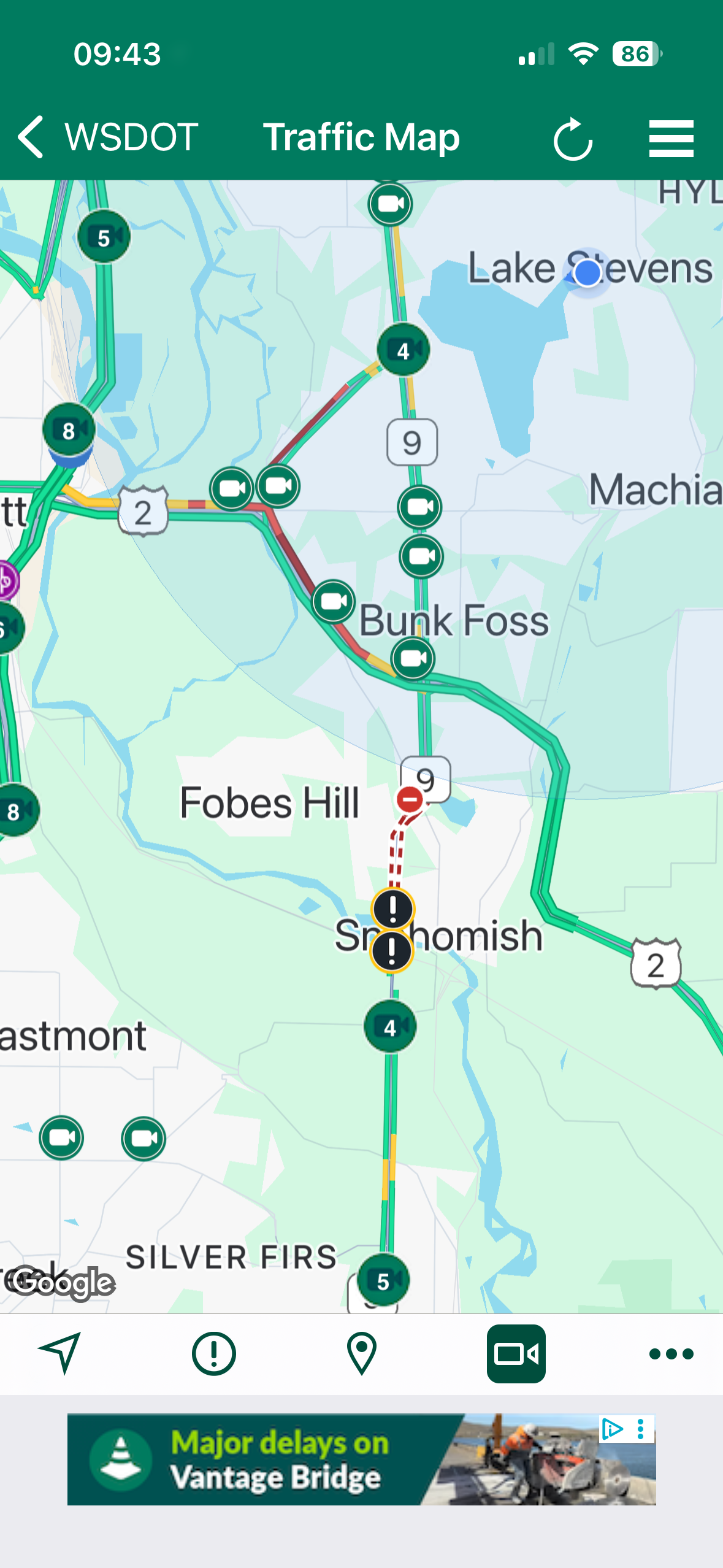The height and width of the screenshot is (1568, 723).
Task: Open camera cluster 4 south of Snohomish
Action: click(x=390, y=1026)
